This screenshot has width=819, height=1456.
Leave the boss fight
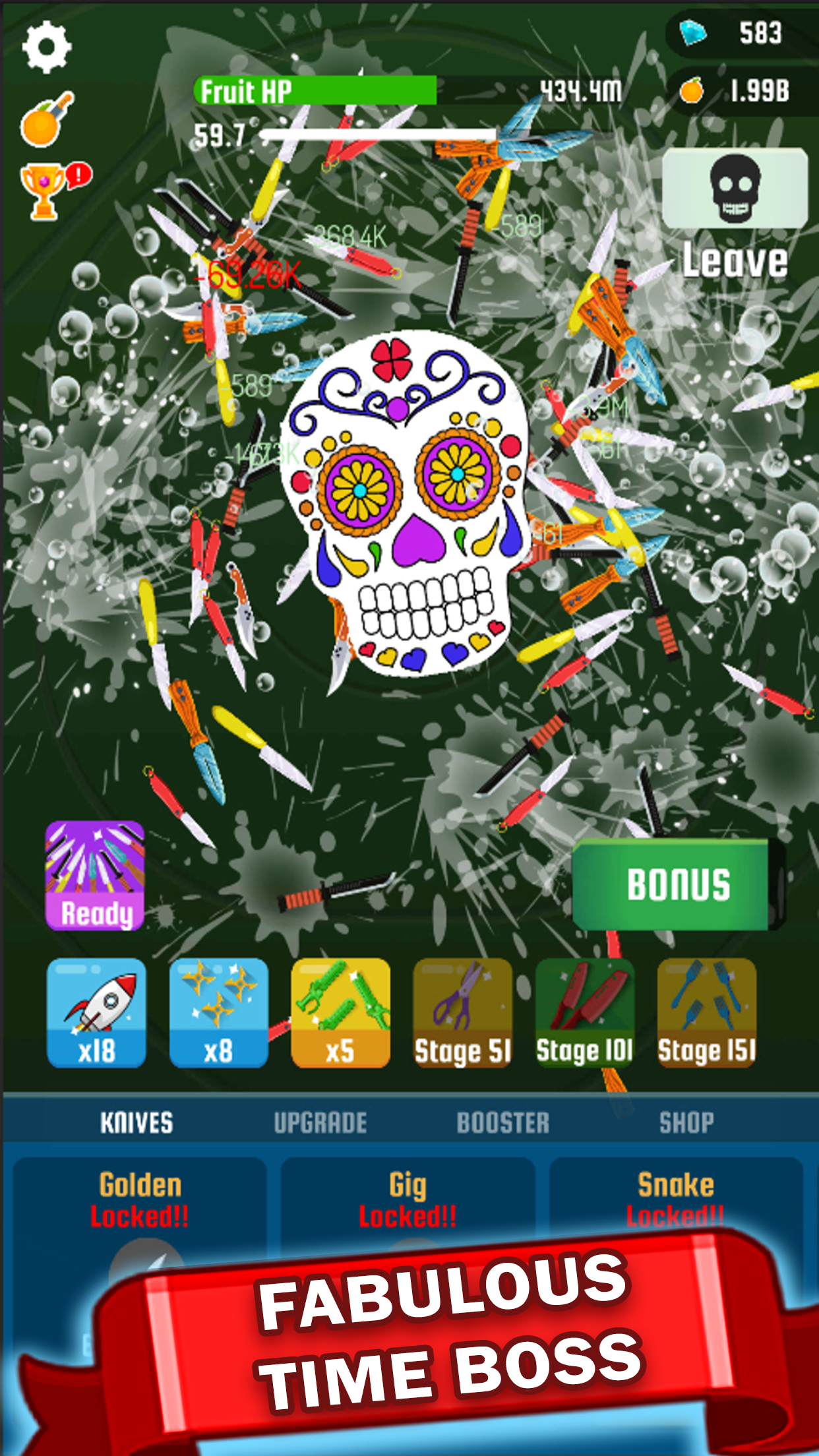[735, 211]
